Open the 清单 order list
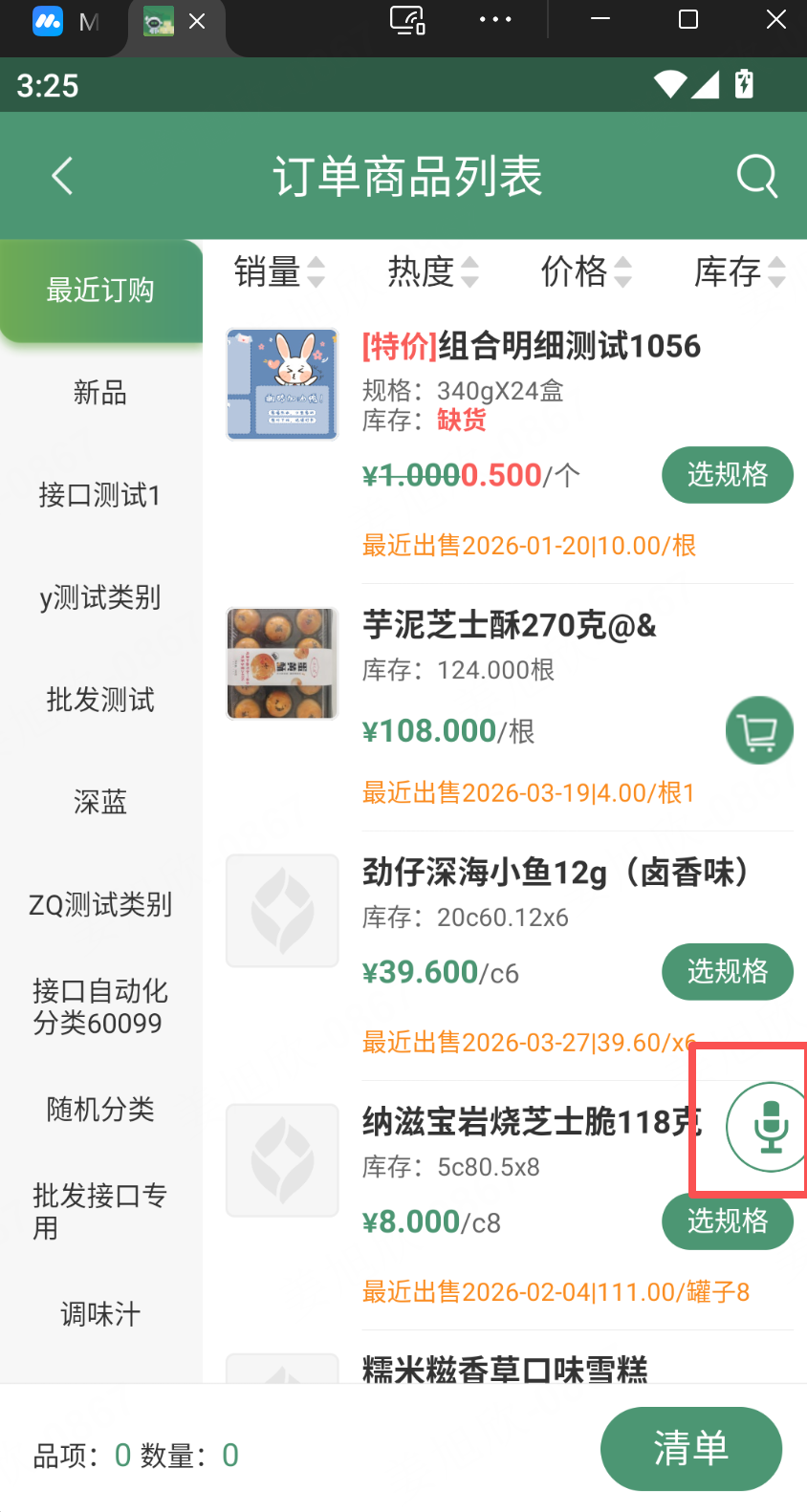The image size is (807, 1512). click(x=690, y=1449)
